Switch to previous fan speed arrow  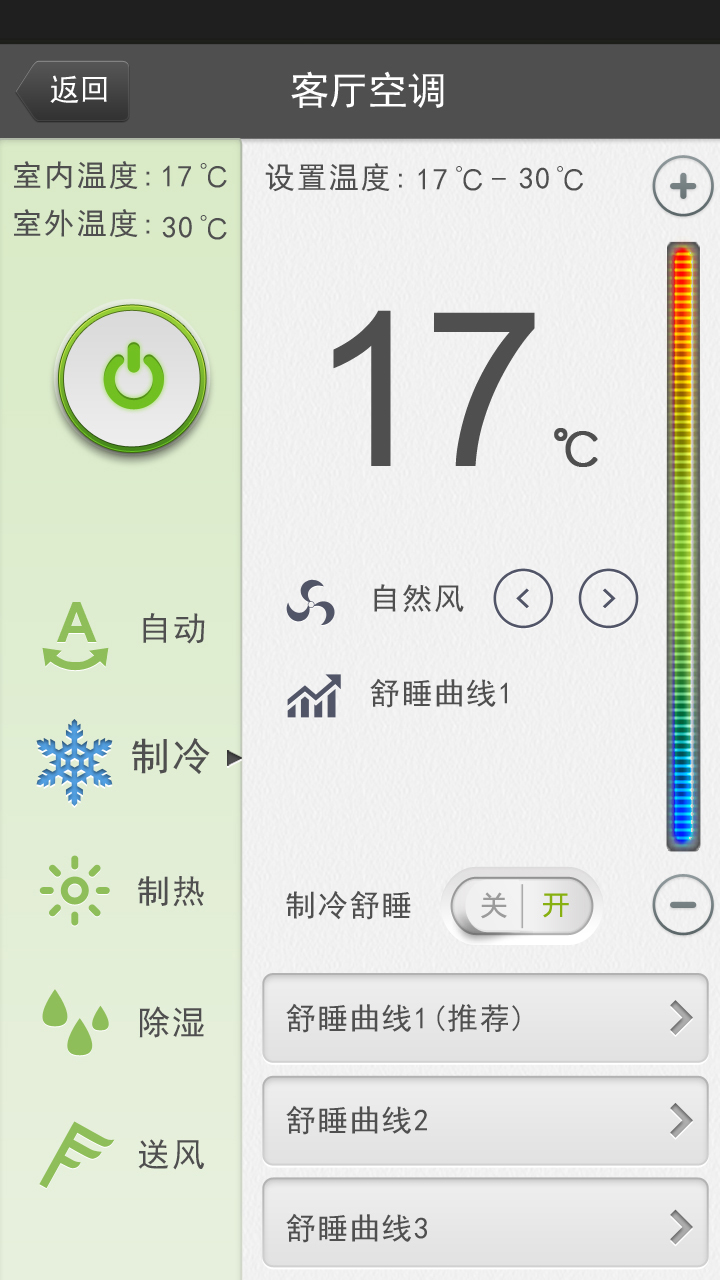(523, 599)
